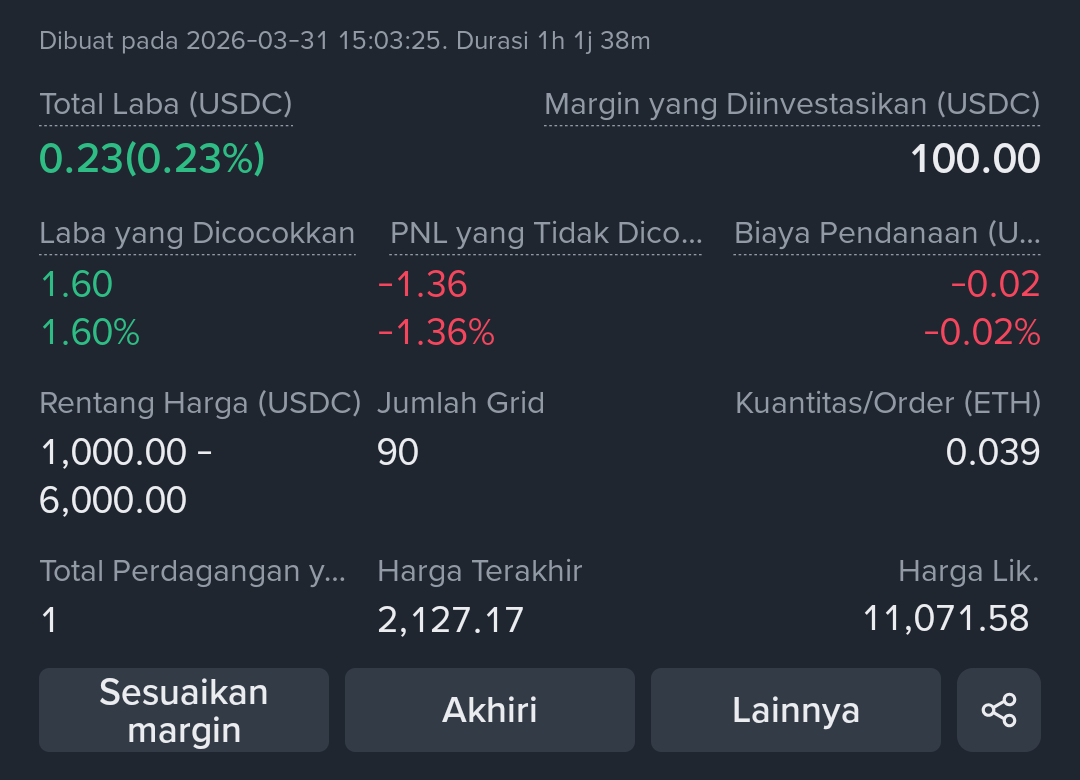Show explanation for Total Laba (USDC)

(x=166, y=104)
